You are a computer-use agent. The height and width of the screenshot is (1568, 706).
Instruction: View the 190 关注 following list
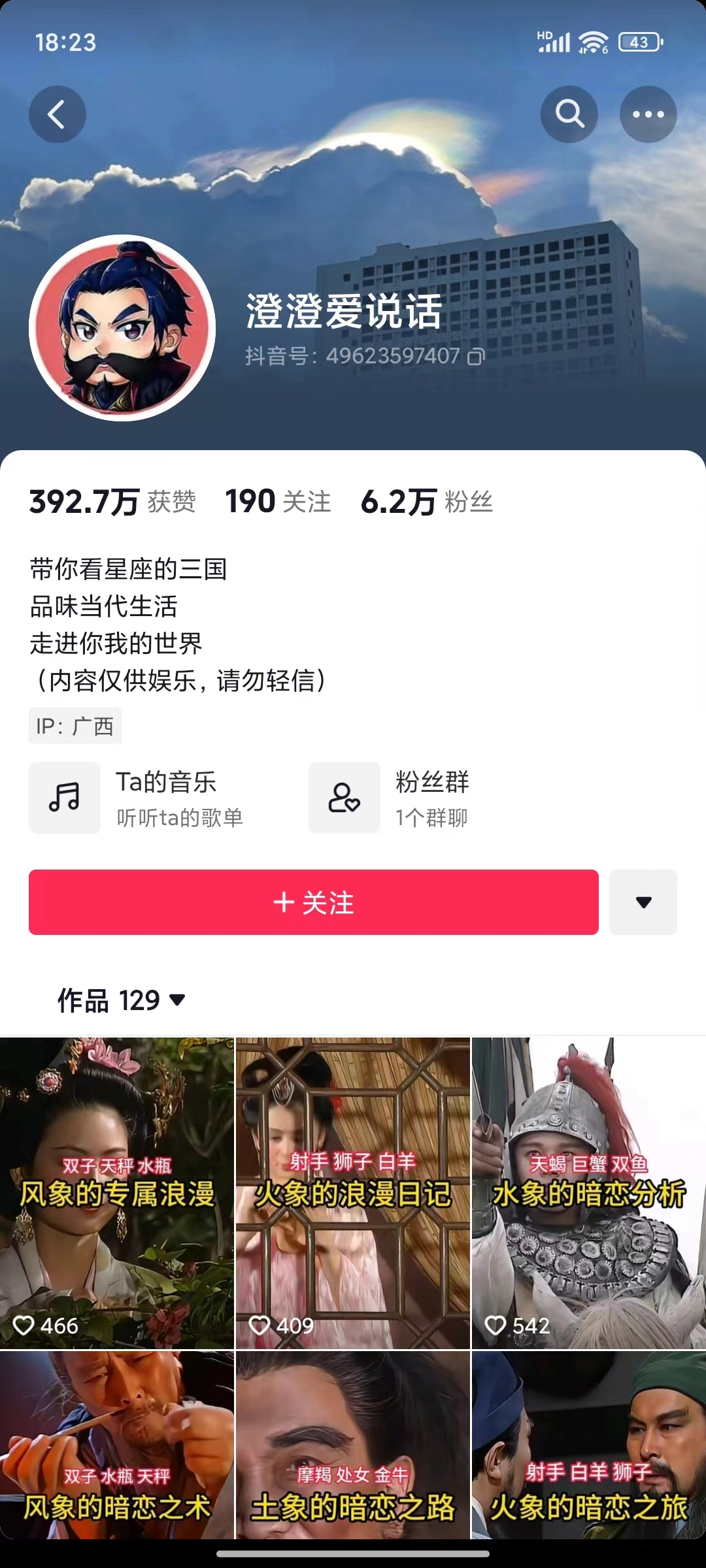point(278,502)
